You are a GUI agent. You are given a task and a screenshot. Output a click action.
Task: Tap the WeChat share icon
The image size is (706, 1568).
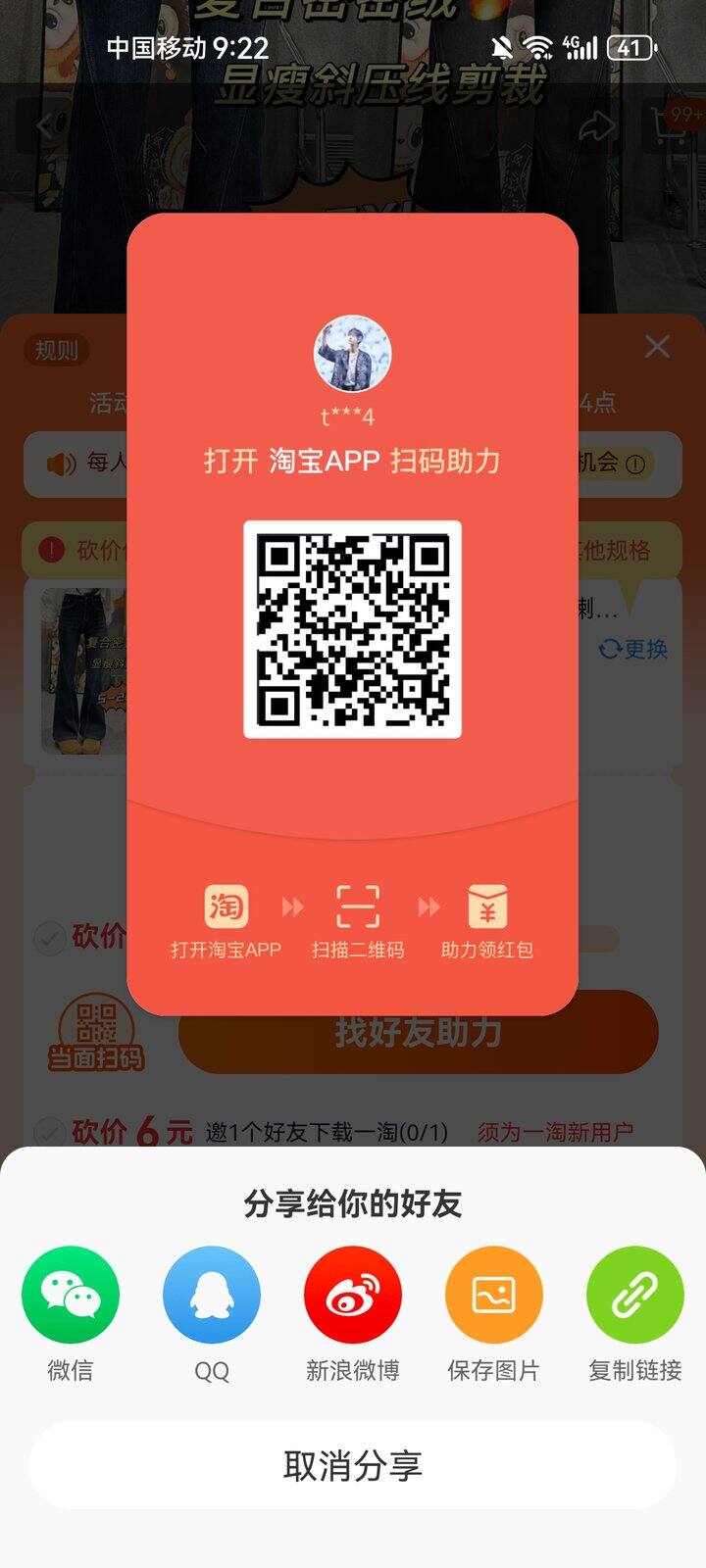coord(70,1296)
